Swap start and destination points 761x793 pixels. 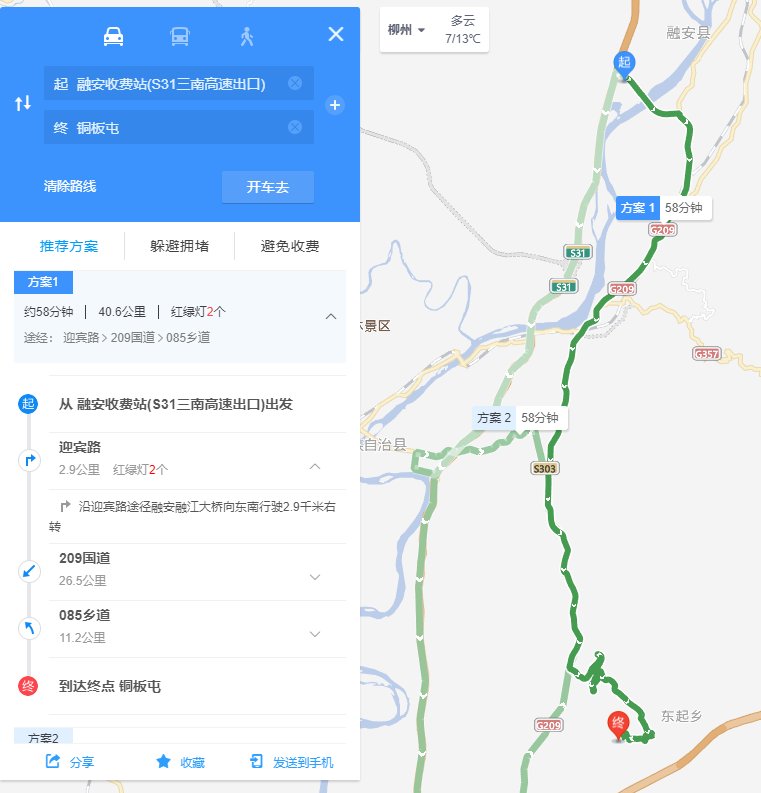point(22,104)
